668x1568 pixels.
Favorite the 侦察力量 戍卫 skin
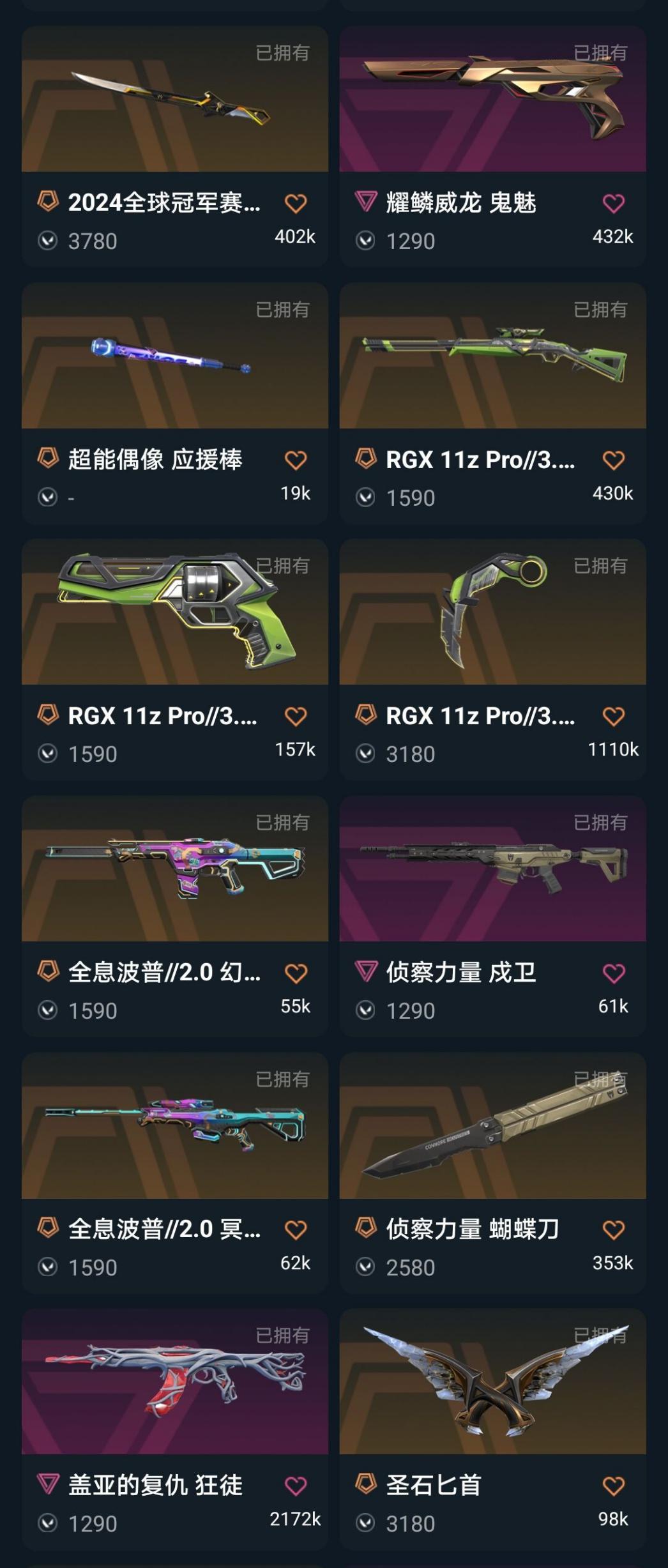pyautogui.click(x=613, y=973)
